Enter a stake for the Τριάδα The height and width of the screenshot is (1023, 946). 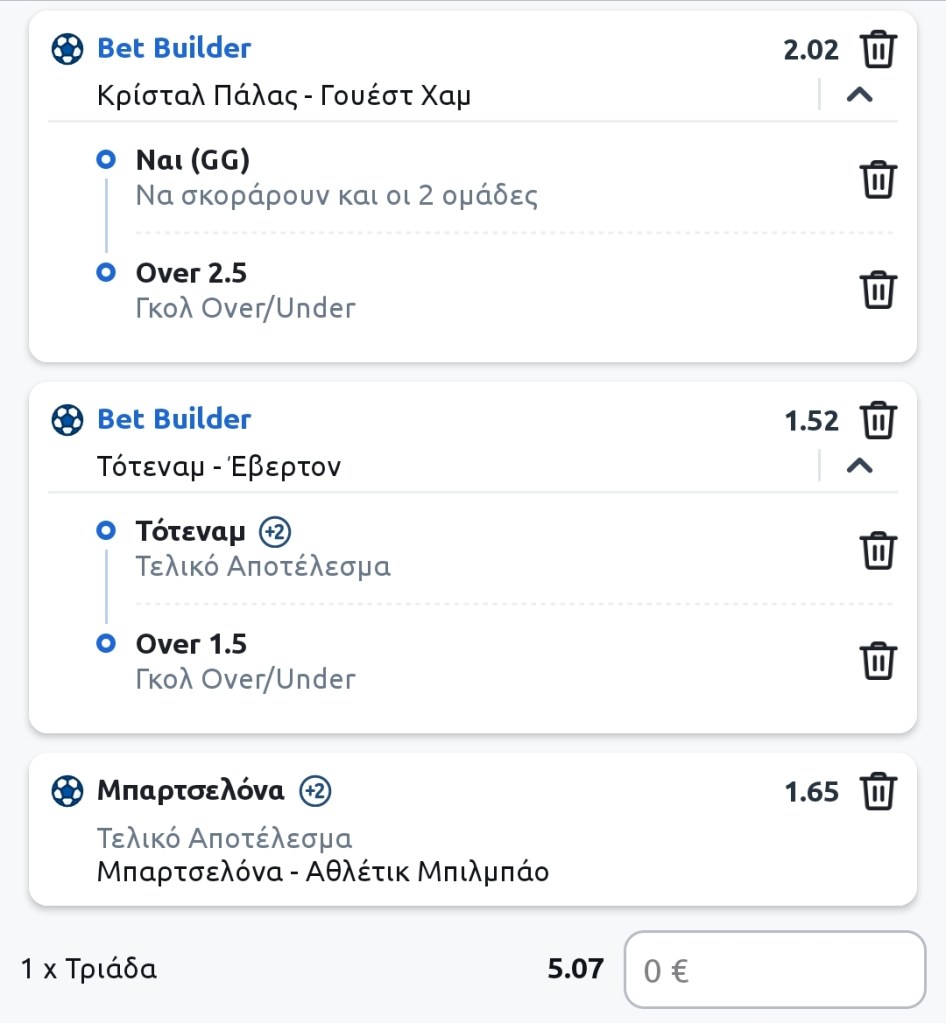tap(774, 970)
